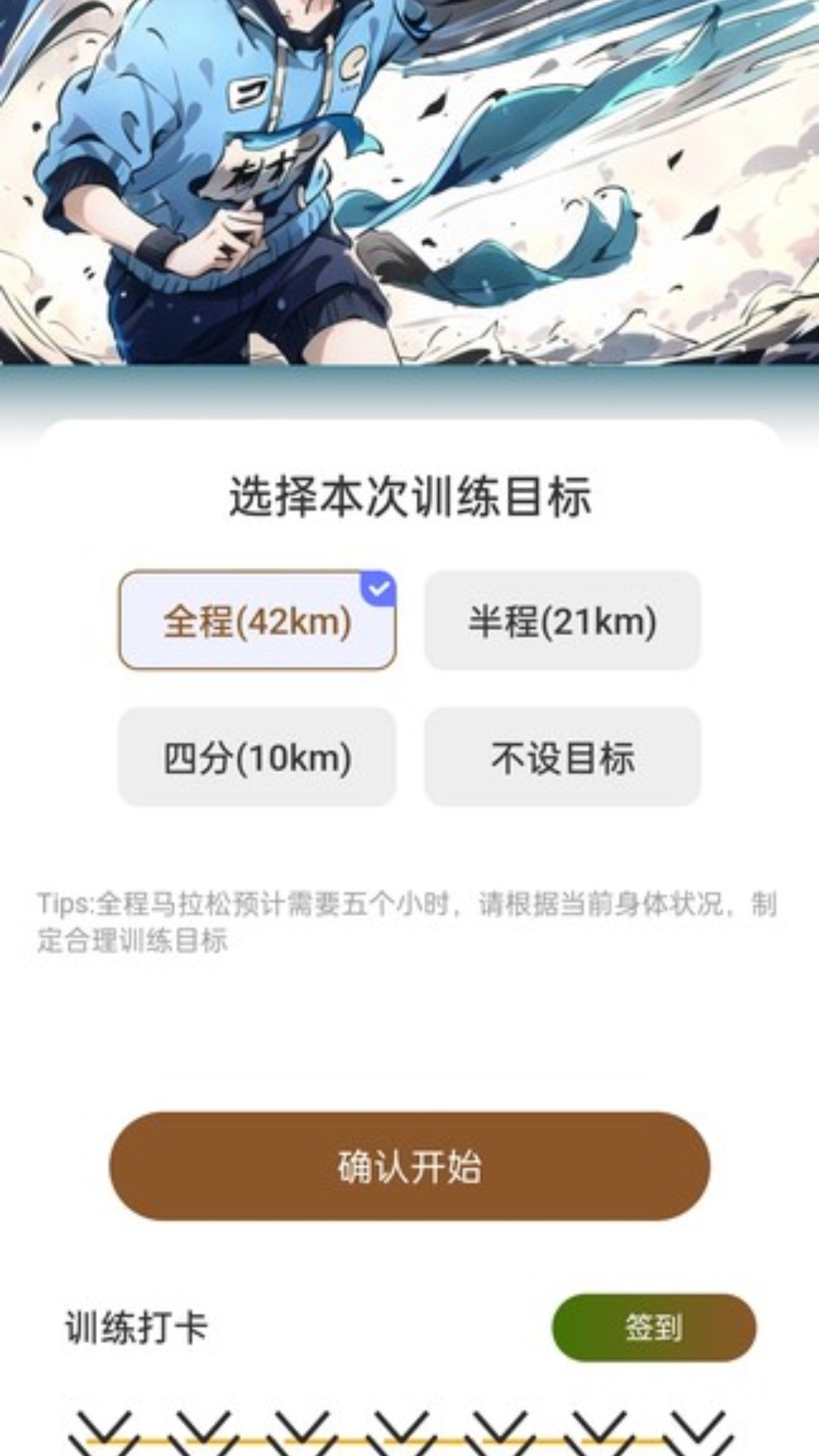Select the 全程(42km) full marathon goal

pos(258,622)
